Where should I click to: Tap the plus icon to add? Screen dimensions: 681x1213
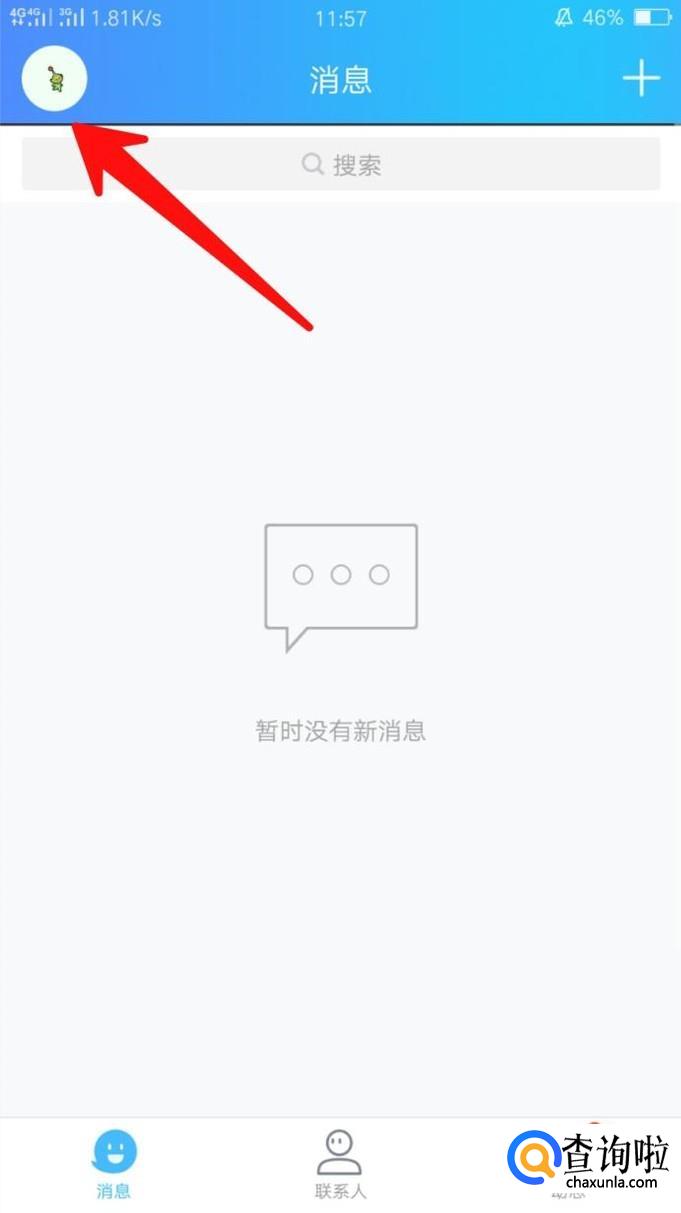[x=641, y=78]
